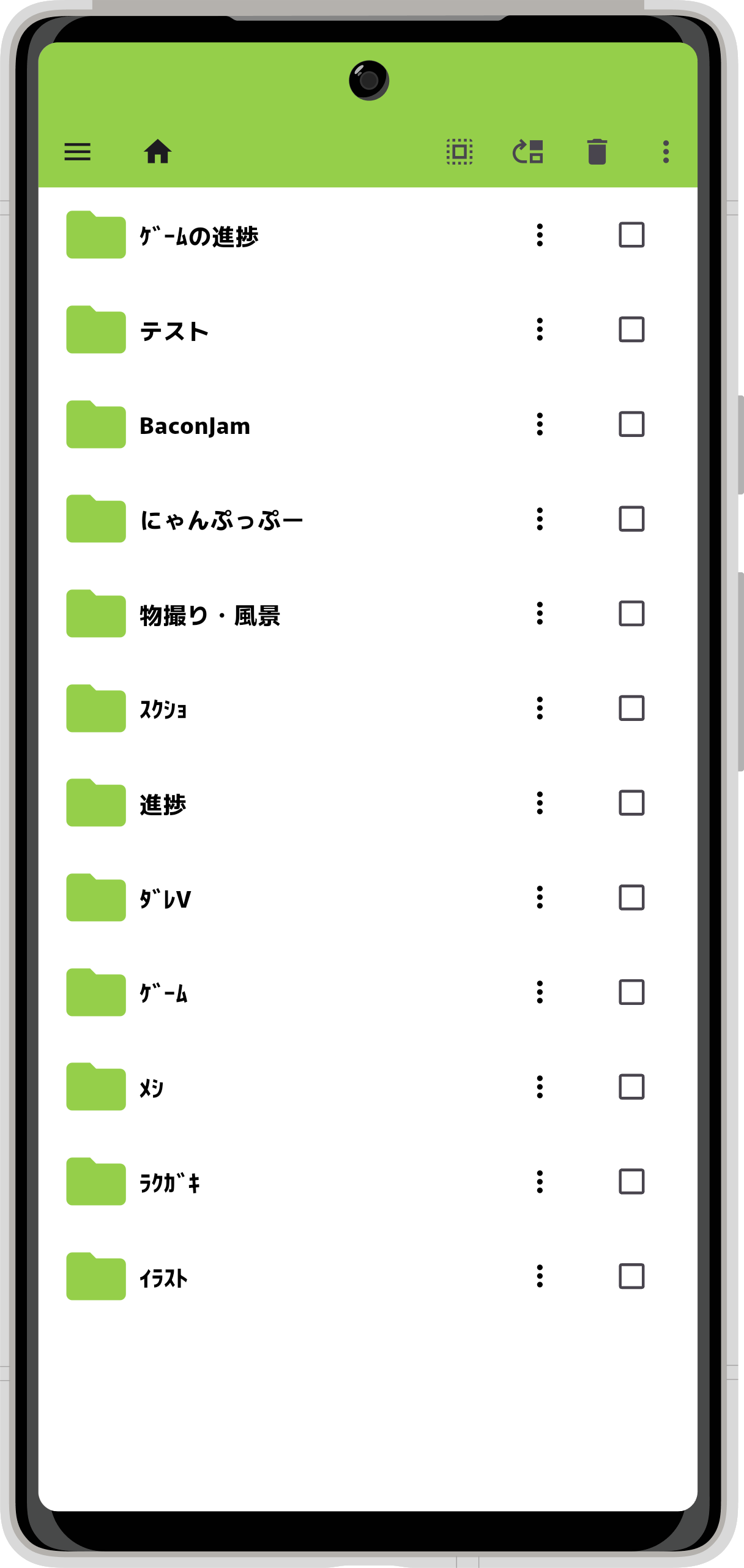The height and width of the screenshot is (1568, 744).
Task: Select the テスト folder checkbox
Action: [631, 329]
